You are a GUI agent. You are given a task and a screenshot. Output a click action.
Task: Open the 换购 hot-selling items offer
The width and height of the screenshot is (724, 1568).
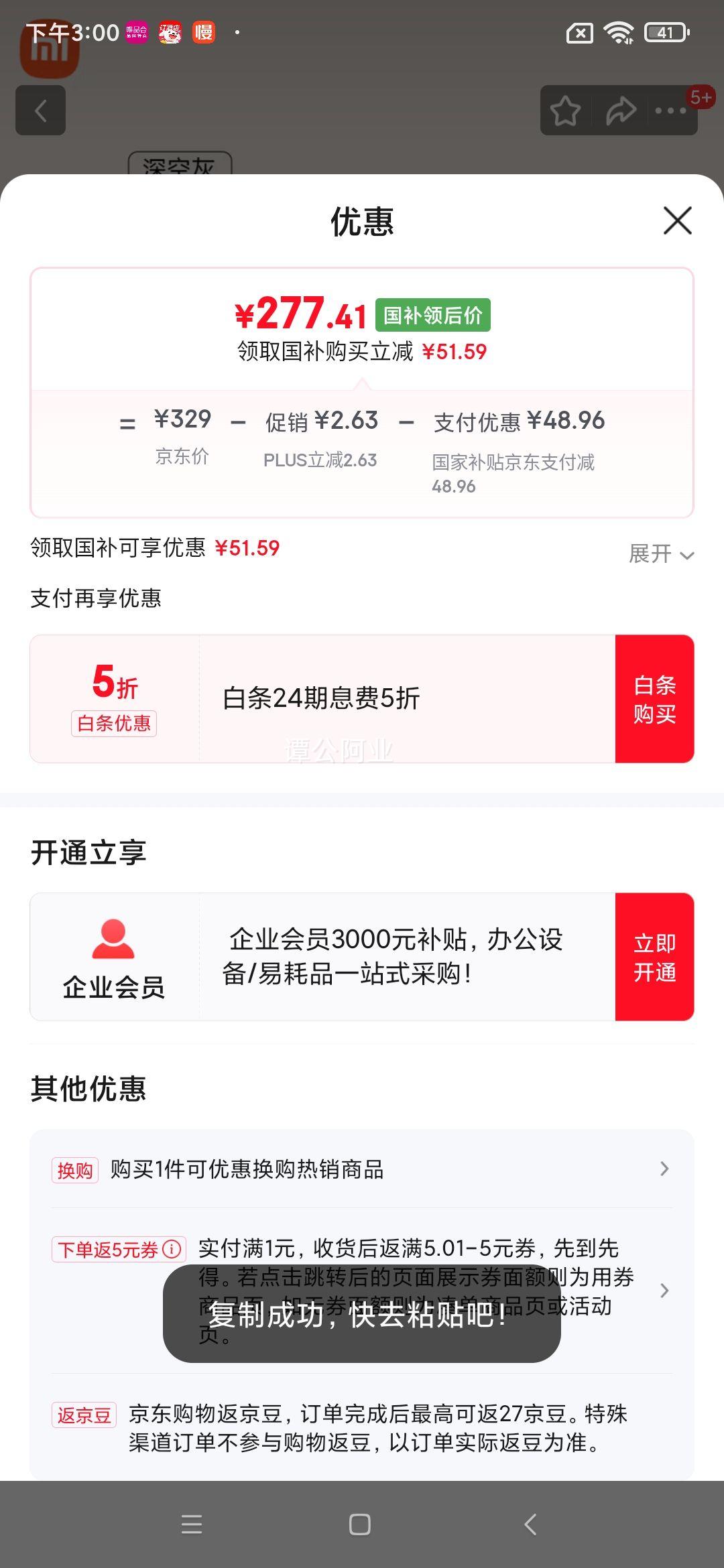[x=362, y=1169]
